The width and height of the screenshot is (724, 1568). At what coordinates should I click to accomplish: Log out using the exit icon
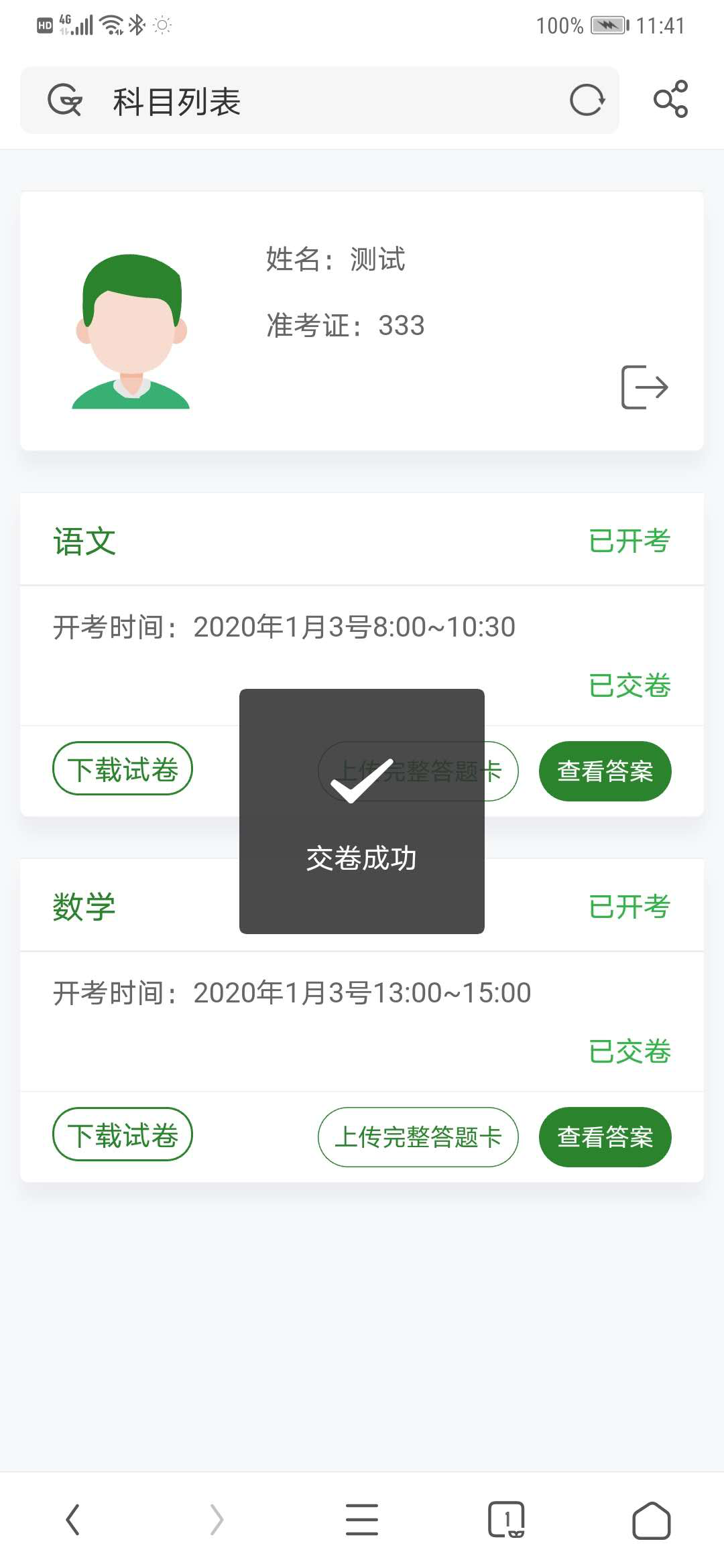(x=644, y=387)
